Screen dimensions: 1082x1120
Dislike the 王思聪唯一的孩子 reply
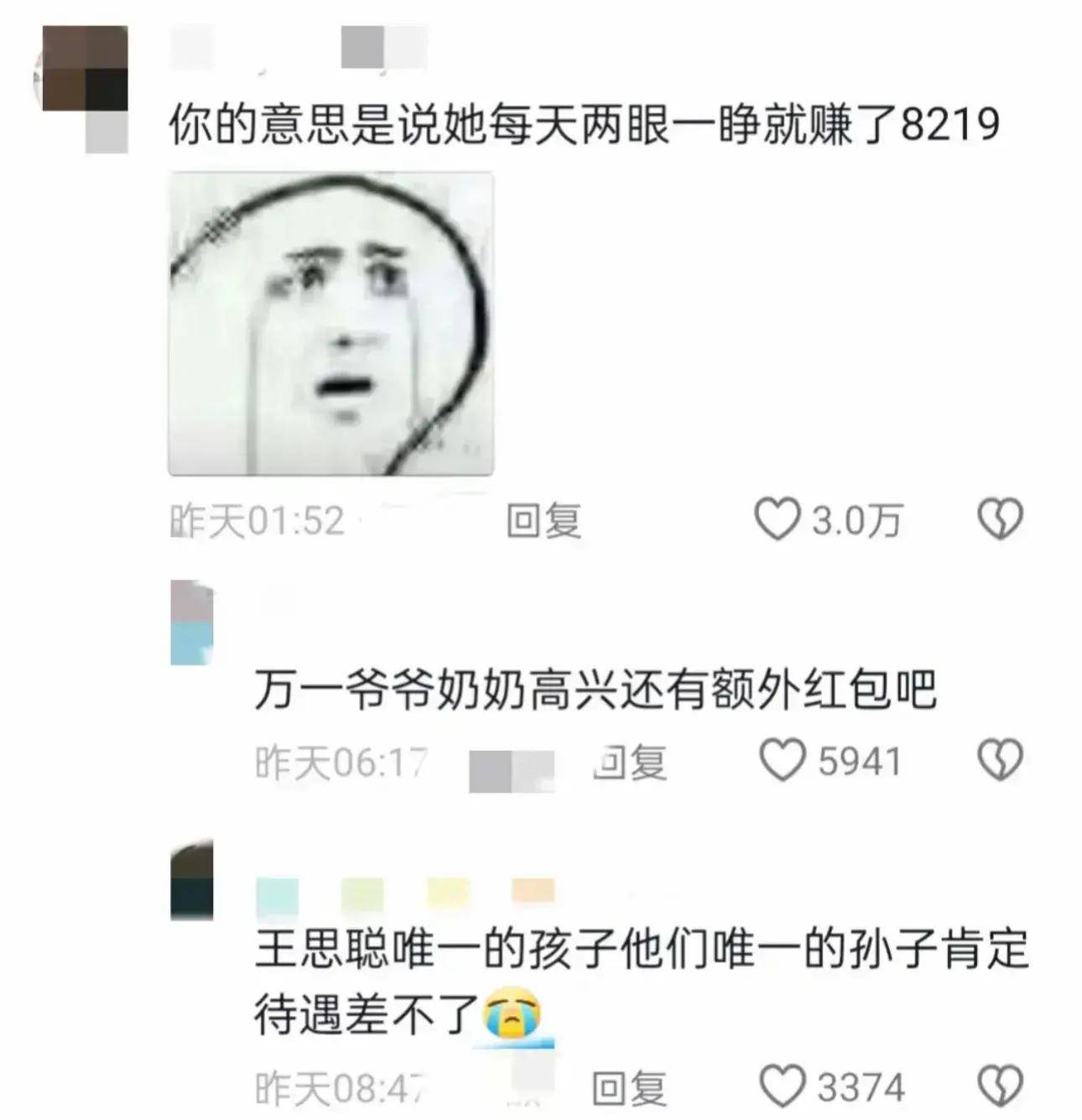tap(1000, 1087)
